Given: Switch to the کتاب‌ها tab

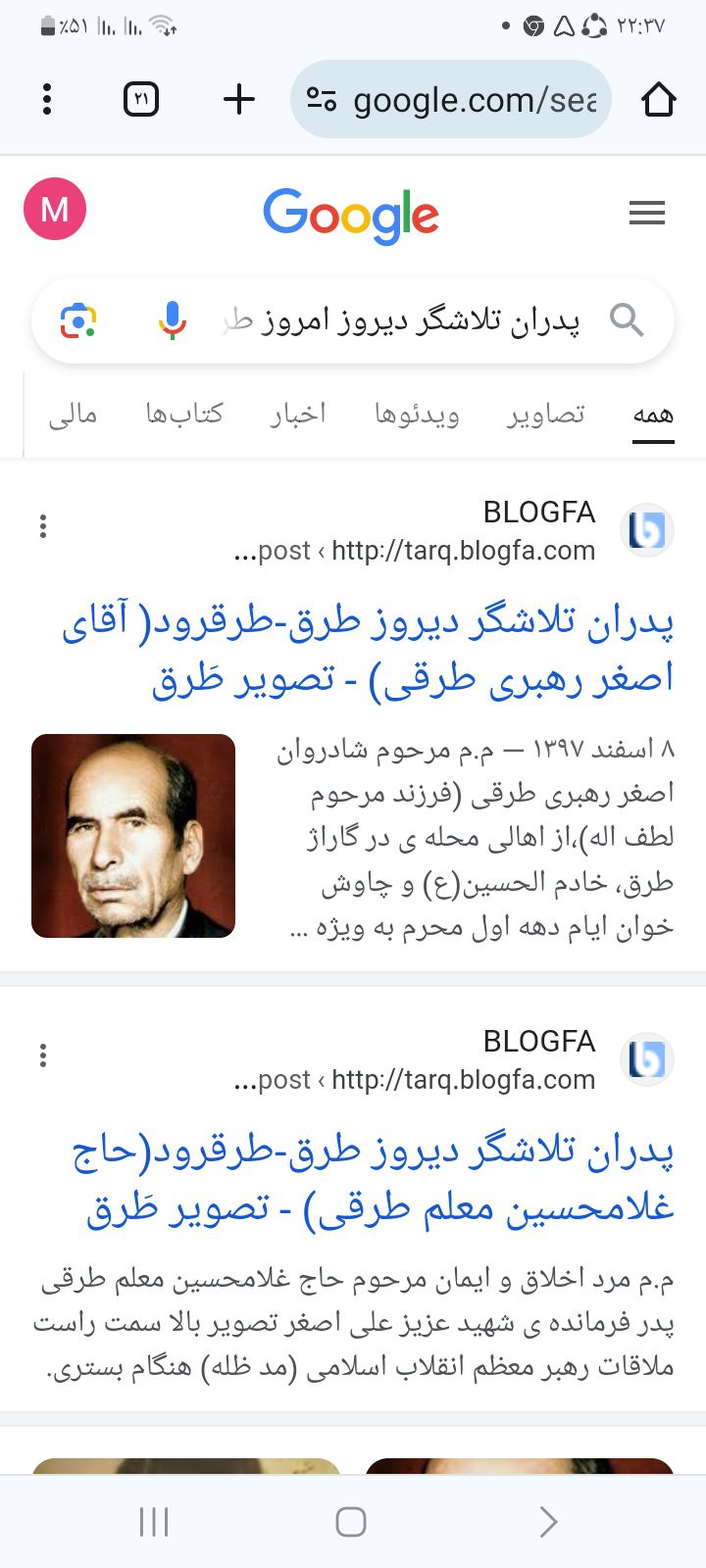Looking at the screenshot, I should [x=184, y=415].
